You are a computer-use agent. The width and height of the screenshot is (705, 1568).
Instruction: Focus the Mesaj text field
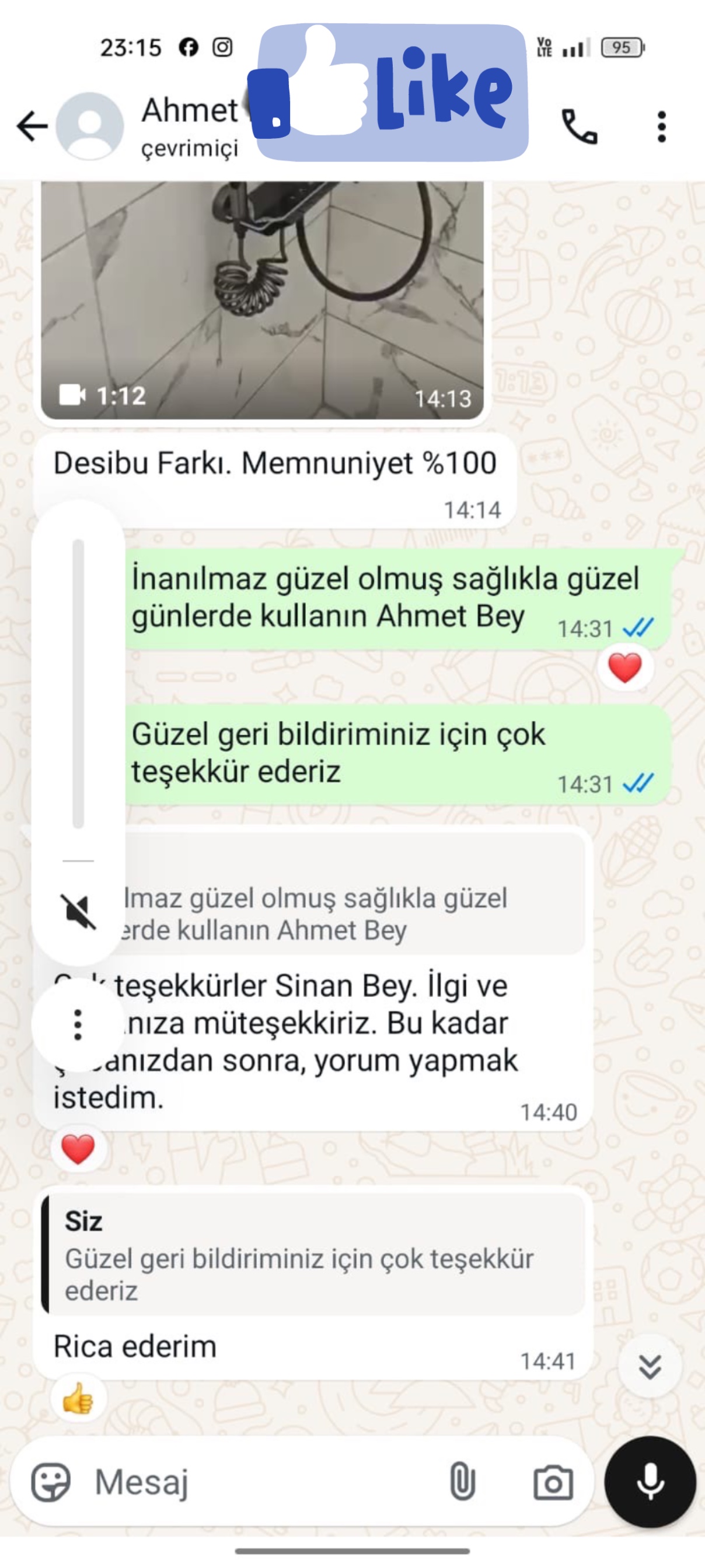coord(262,1482)
